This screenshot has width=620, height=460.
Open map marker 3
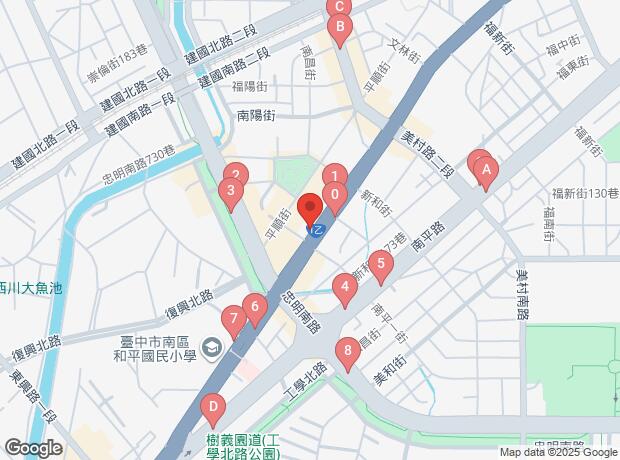[231, 192]
